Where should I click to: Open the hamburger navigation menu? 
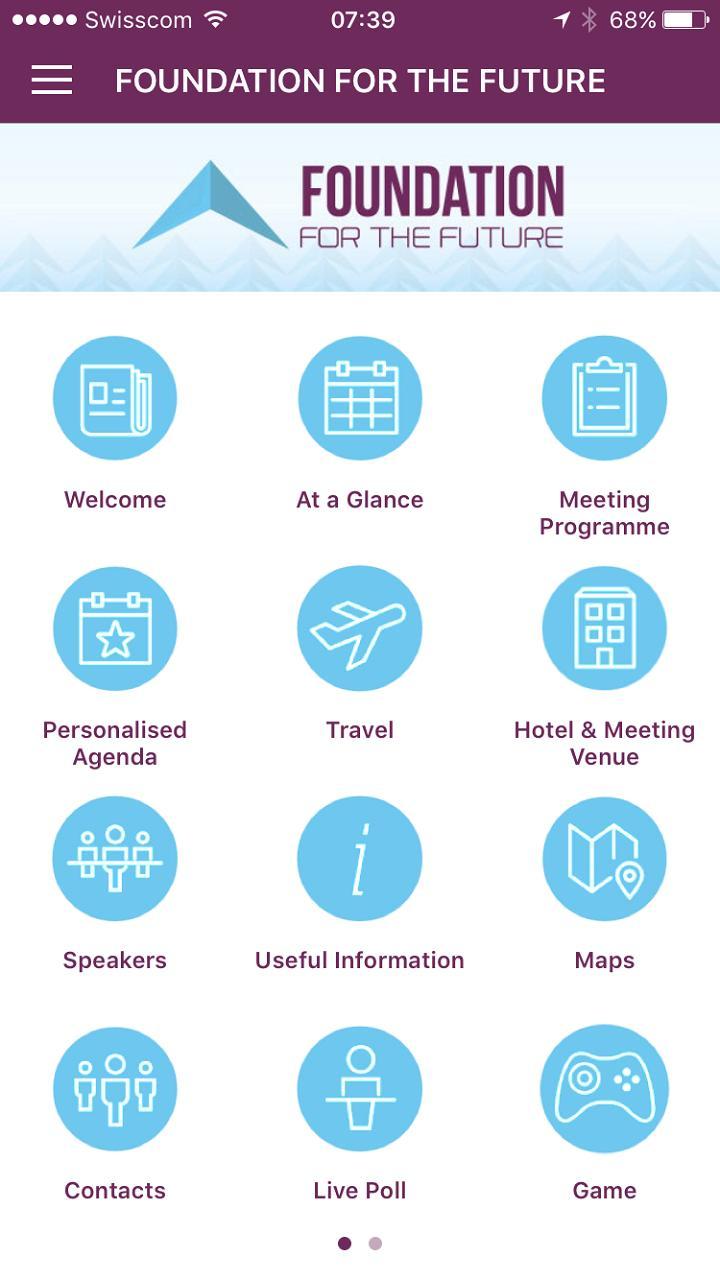click(50, 80)
